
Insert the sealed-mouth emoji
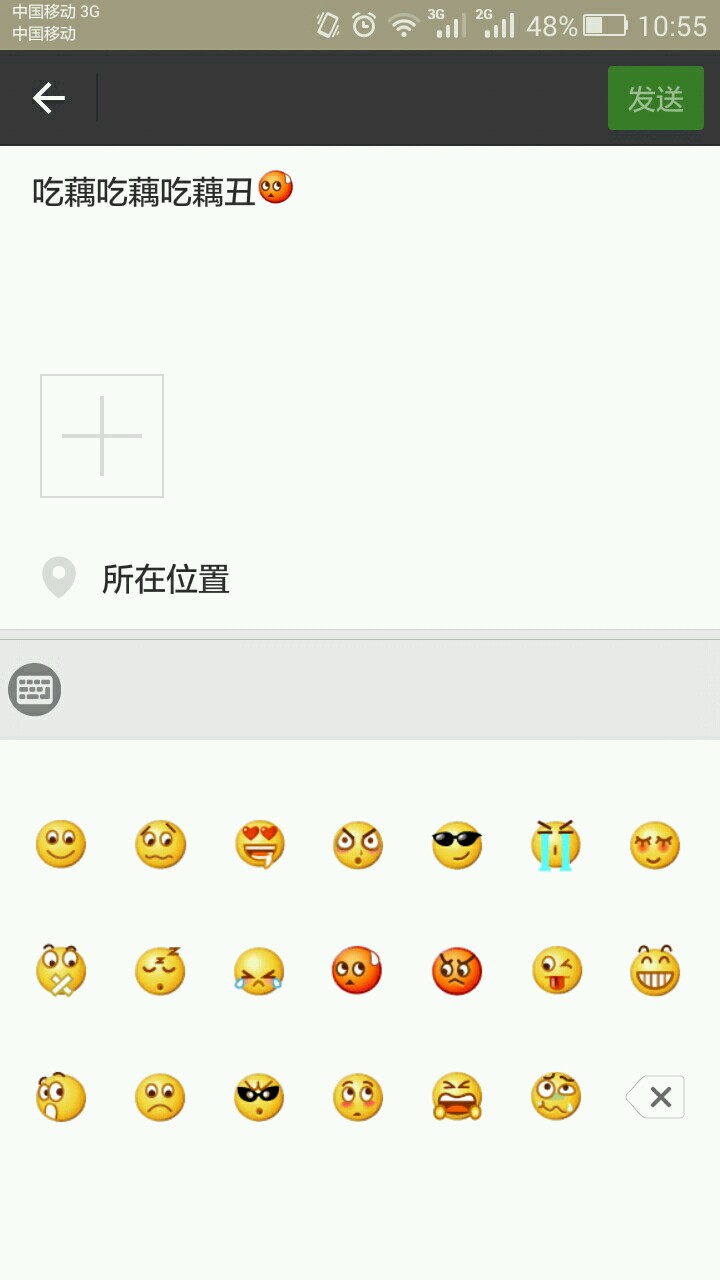pyautogui.click(x=61, y=971)
